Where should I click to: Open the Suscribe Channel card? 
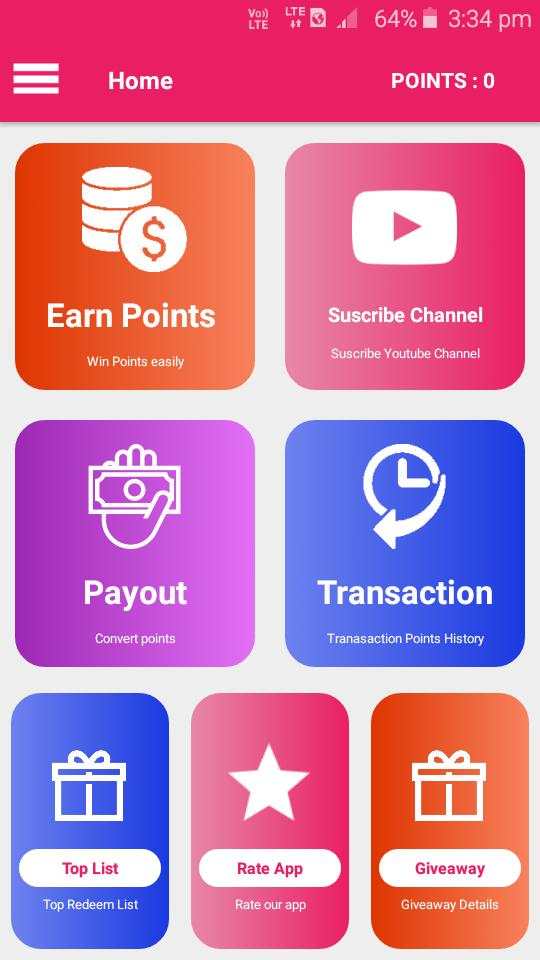pos(405,266)
